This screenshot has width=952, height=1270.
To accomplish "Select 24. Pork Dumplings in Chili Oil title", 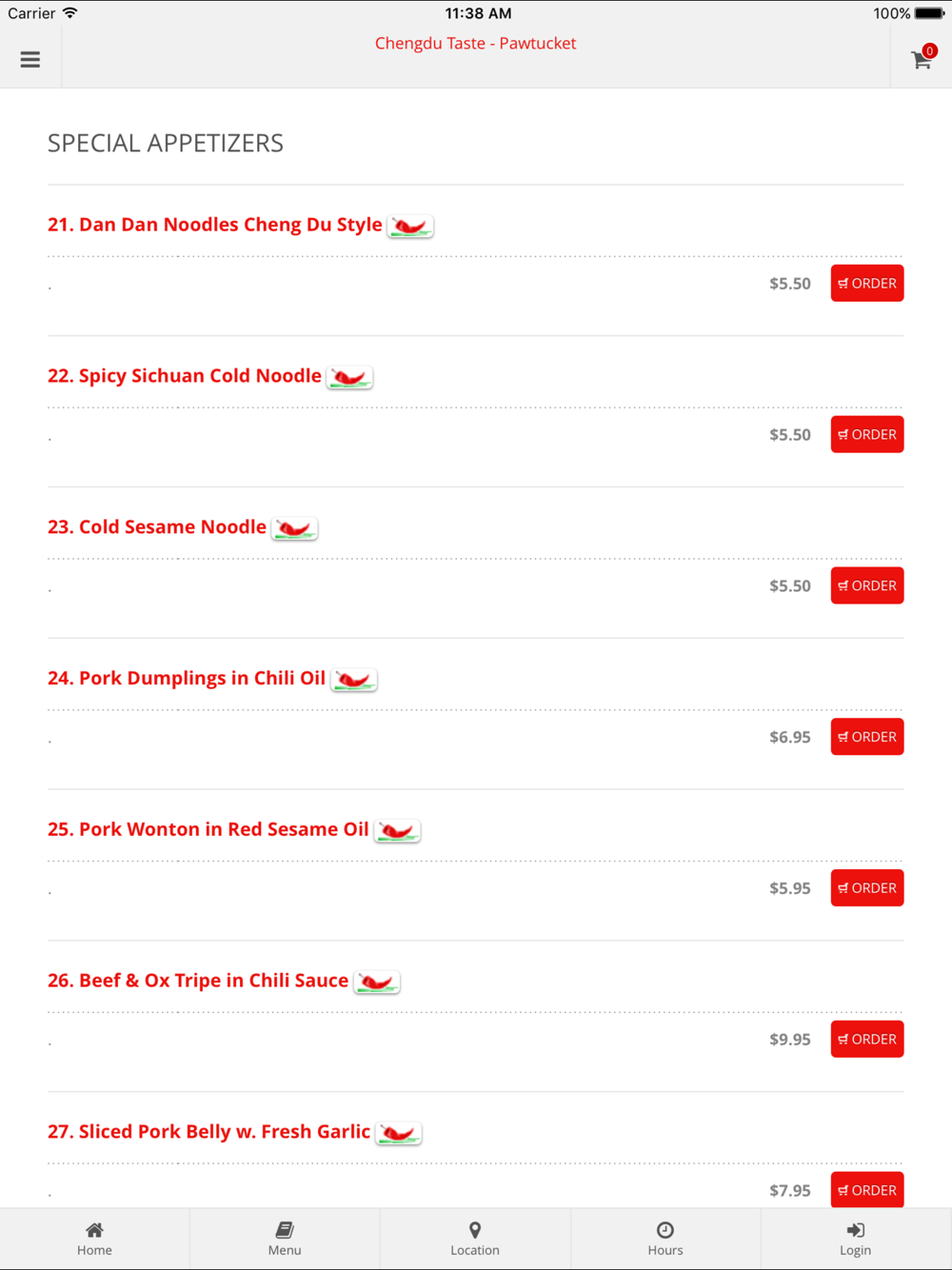I will (187, 678).
